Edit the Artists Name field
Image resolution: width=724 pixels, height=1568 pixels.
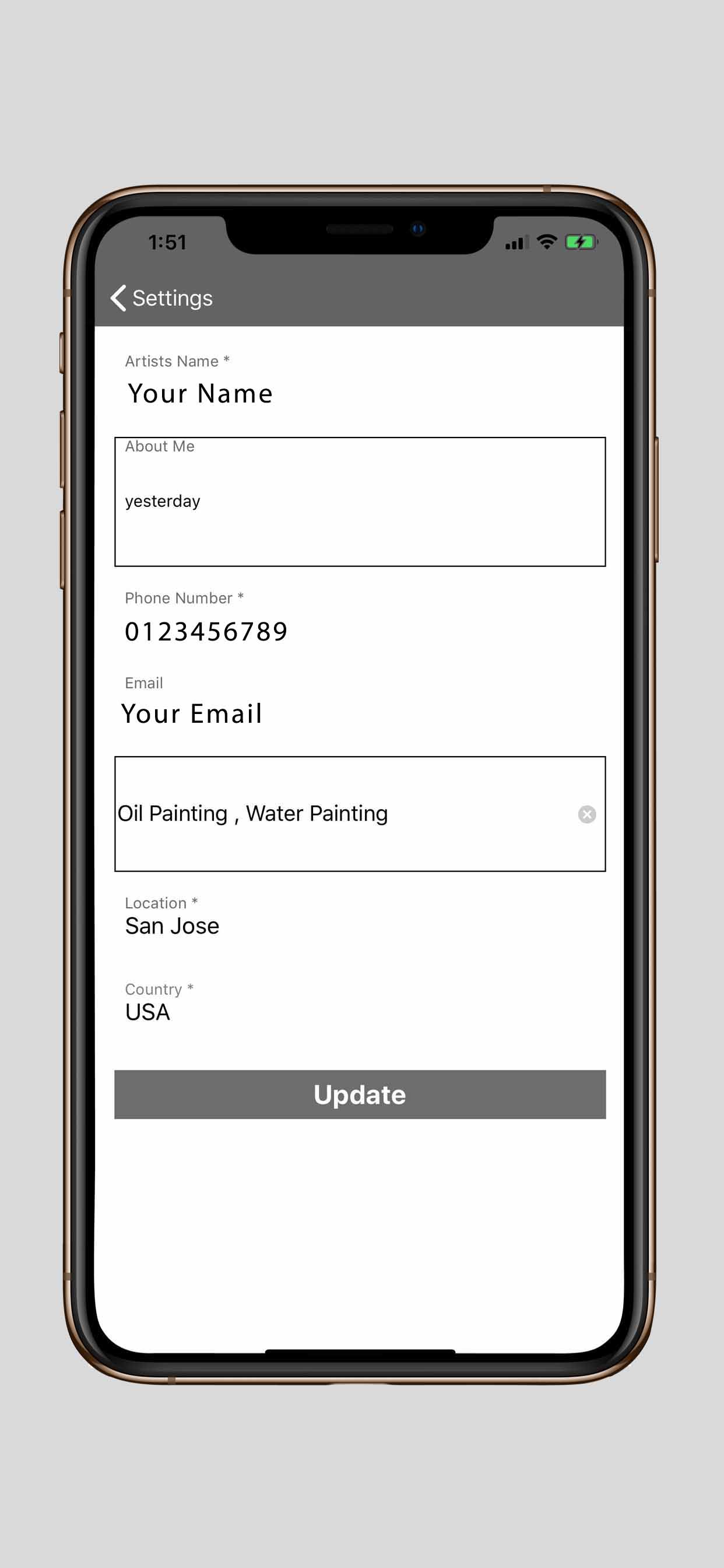click(x=360, y=393)
